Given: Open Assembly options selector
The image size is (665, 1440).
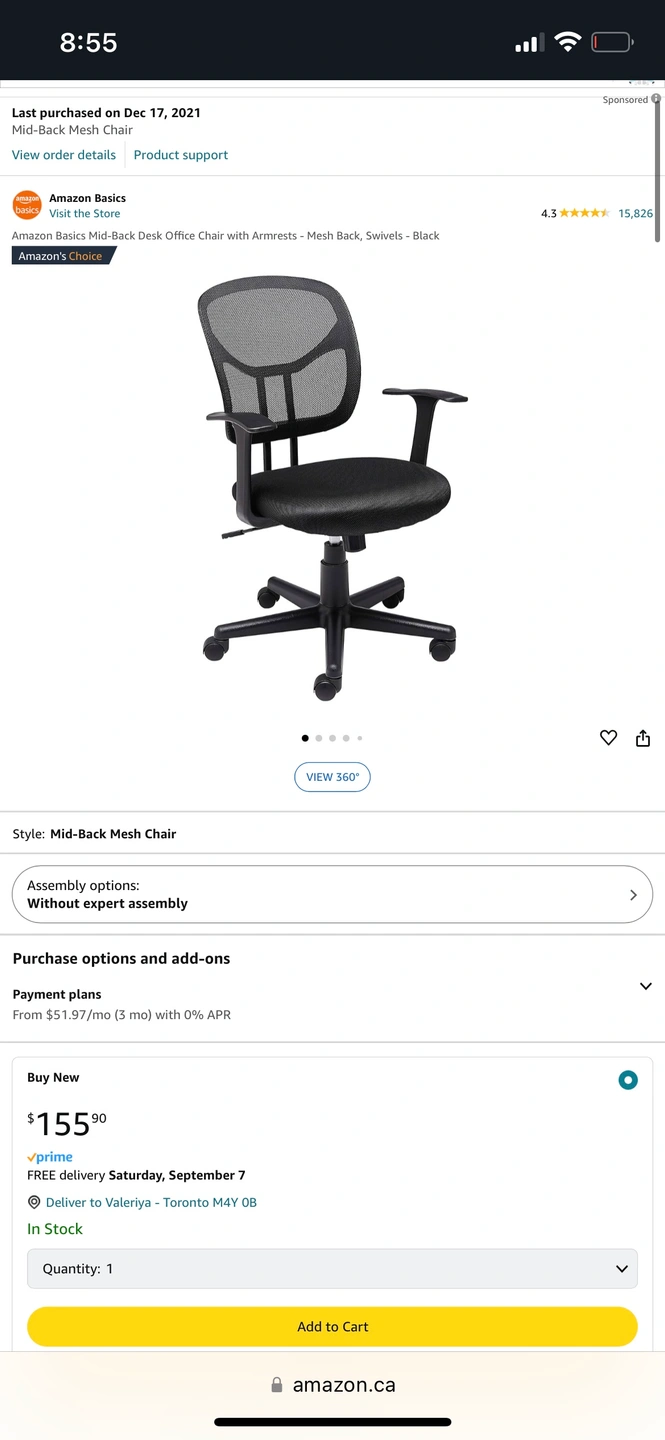Looking at the screenshot, I should (332, 894).
